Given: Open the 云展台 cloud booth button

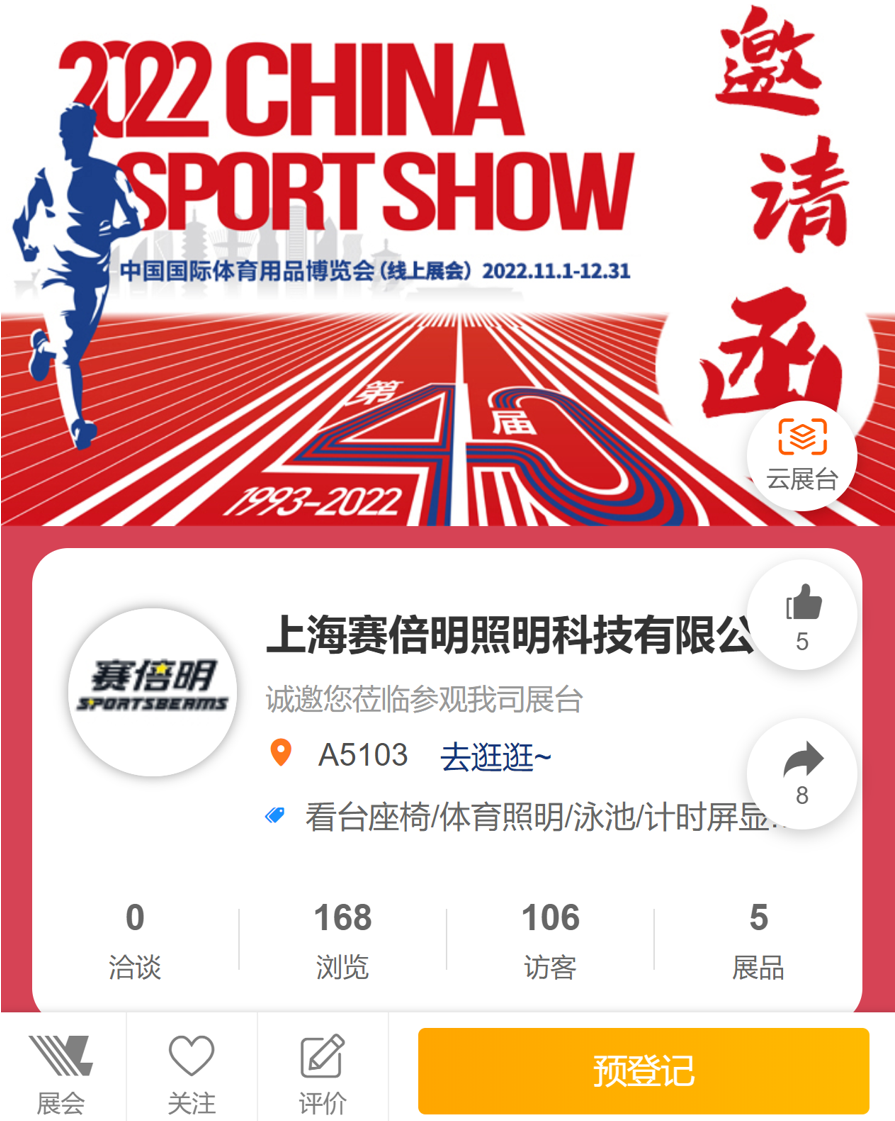Looking at the screenshot, I should click(801, 455).
